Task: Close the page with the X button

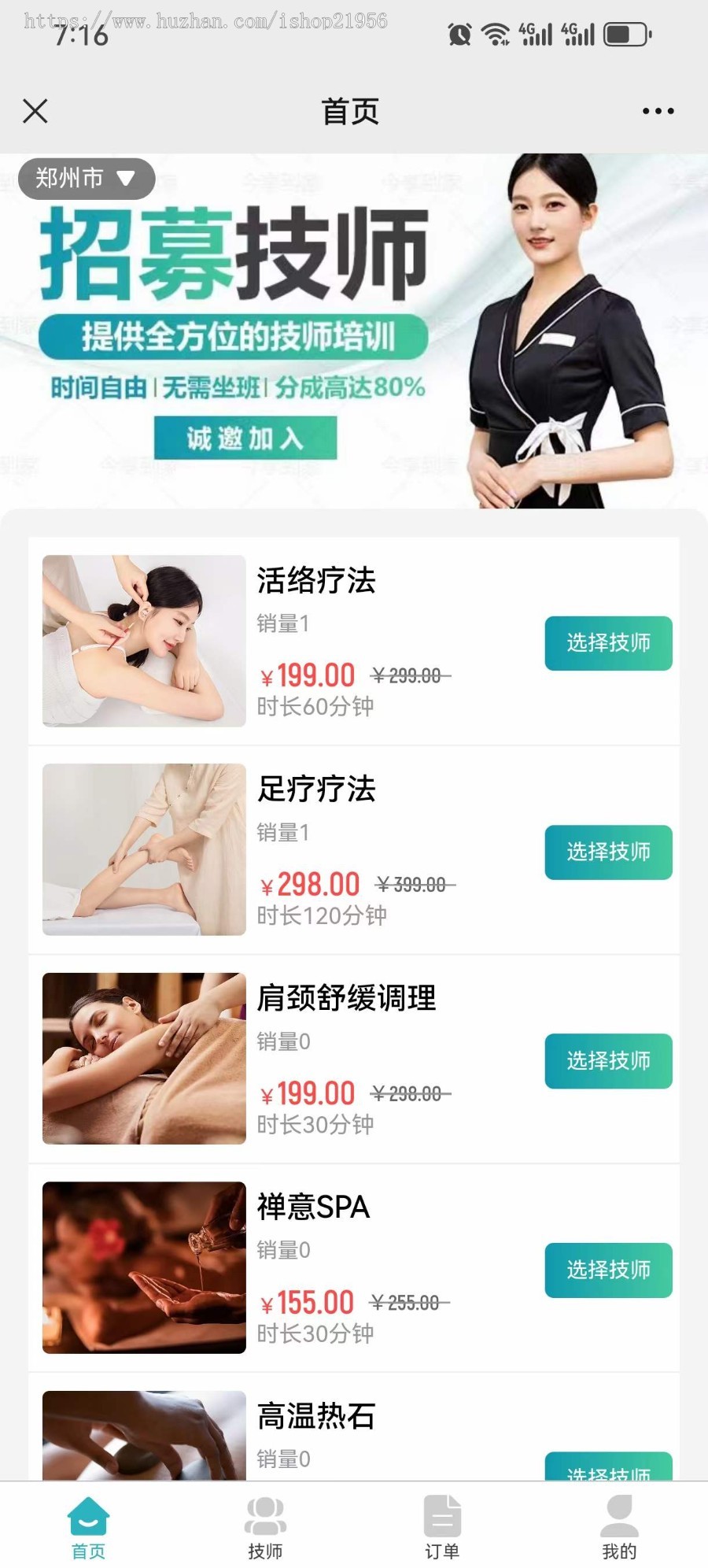Action: [x=35, y=112]
